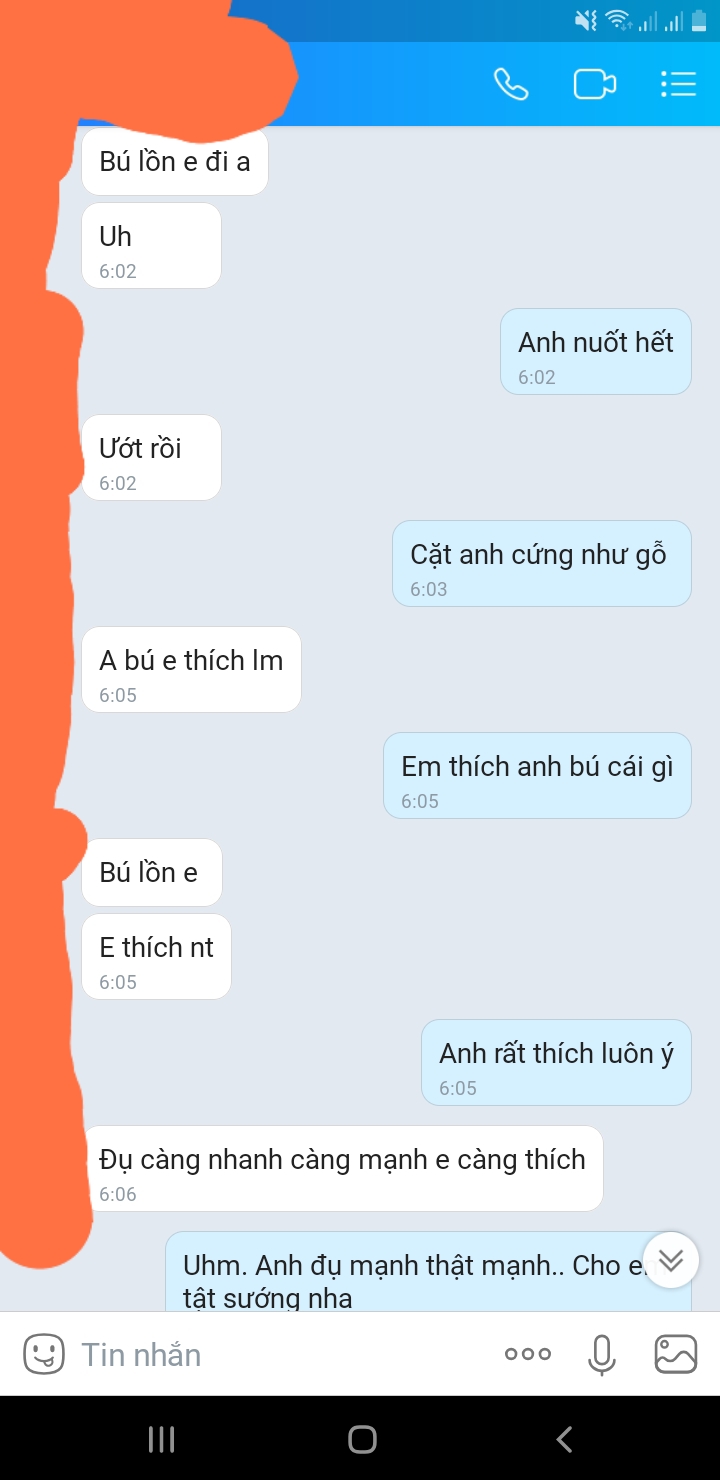Screen dimensions: 720x1480
Task: Start a voice call
Action: click(511, 84)
